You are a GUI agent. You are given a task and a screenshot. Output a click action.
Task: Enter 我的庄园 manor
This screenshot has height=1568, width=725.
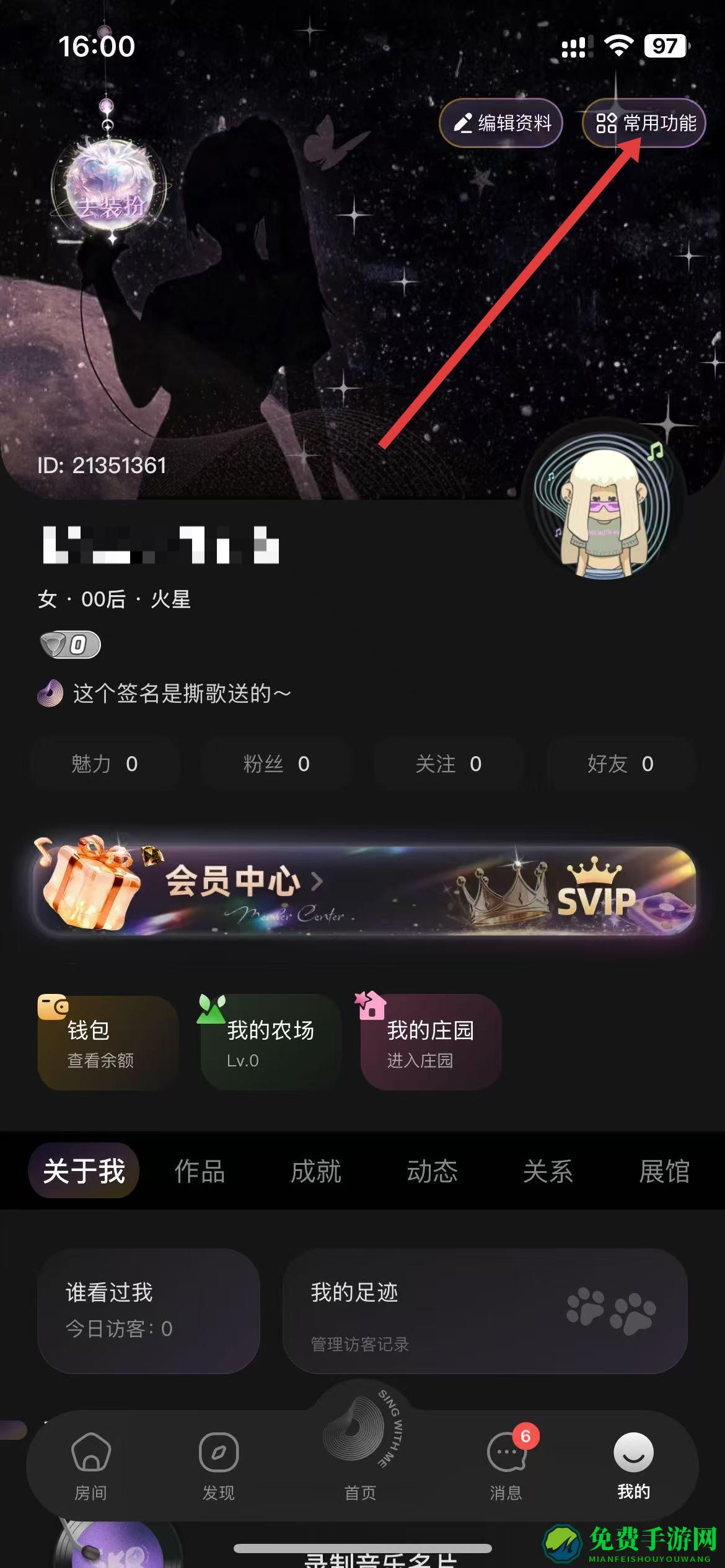(431, 1043)
